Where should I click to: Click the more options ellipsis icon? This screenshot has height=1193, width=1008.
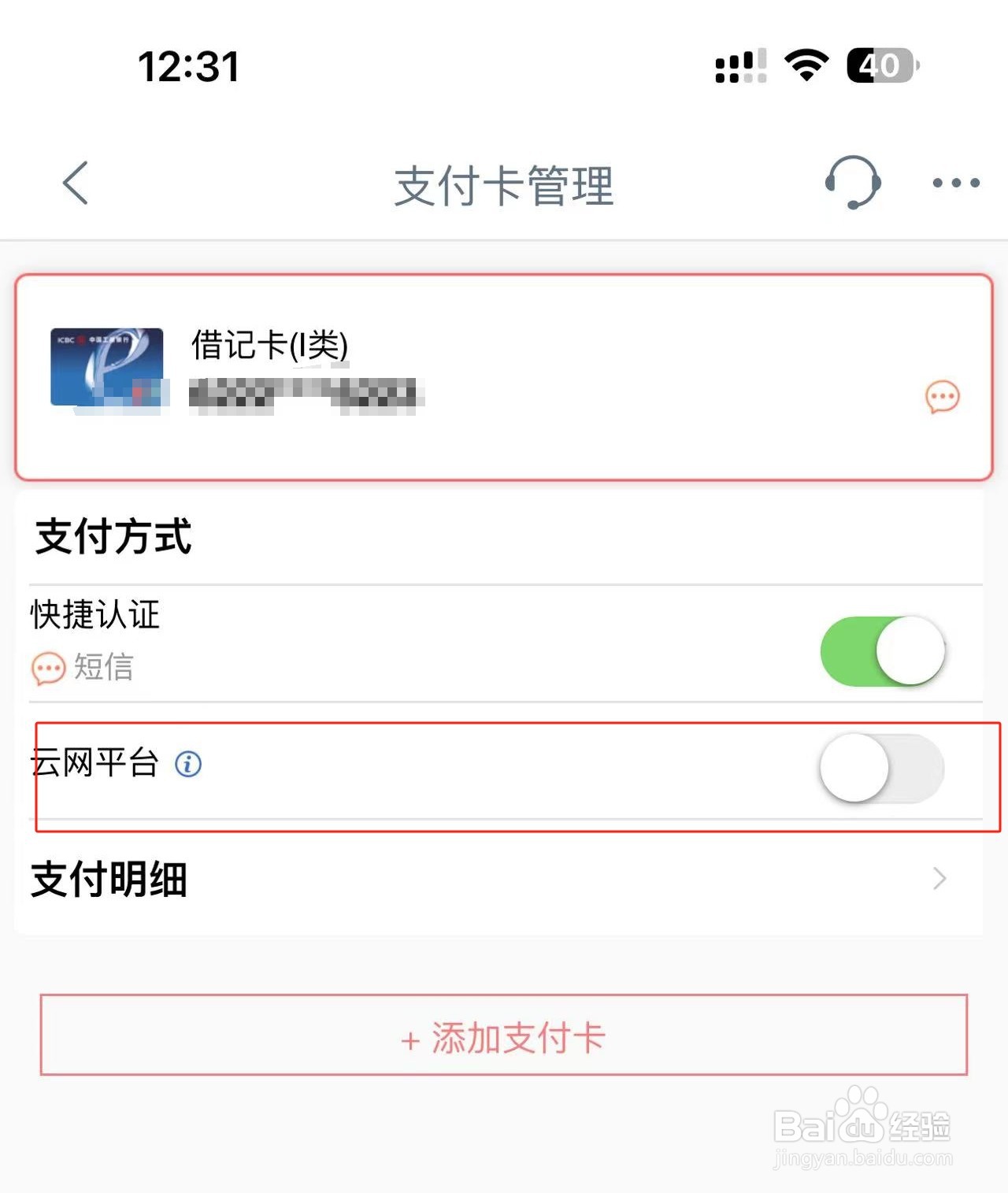(x=954, y=184)
